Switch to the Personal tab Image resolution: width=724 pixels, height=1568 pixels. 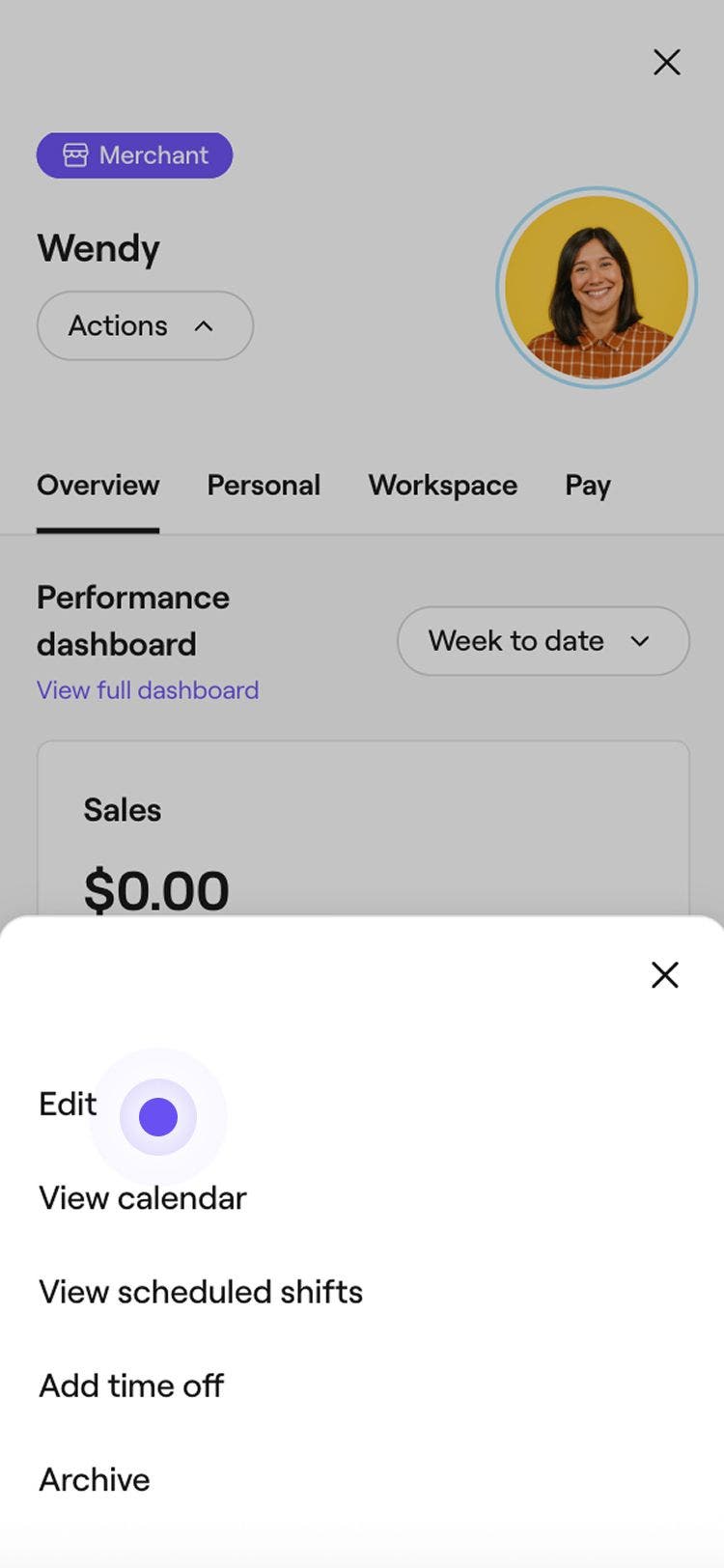(x=264, y=485)
